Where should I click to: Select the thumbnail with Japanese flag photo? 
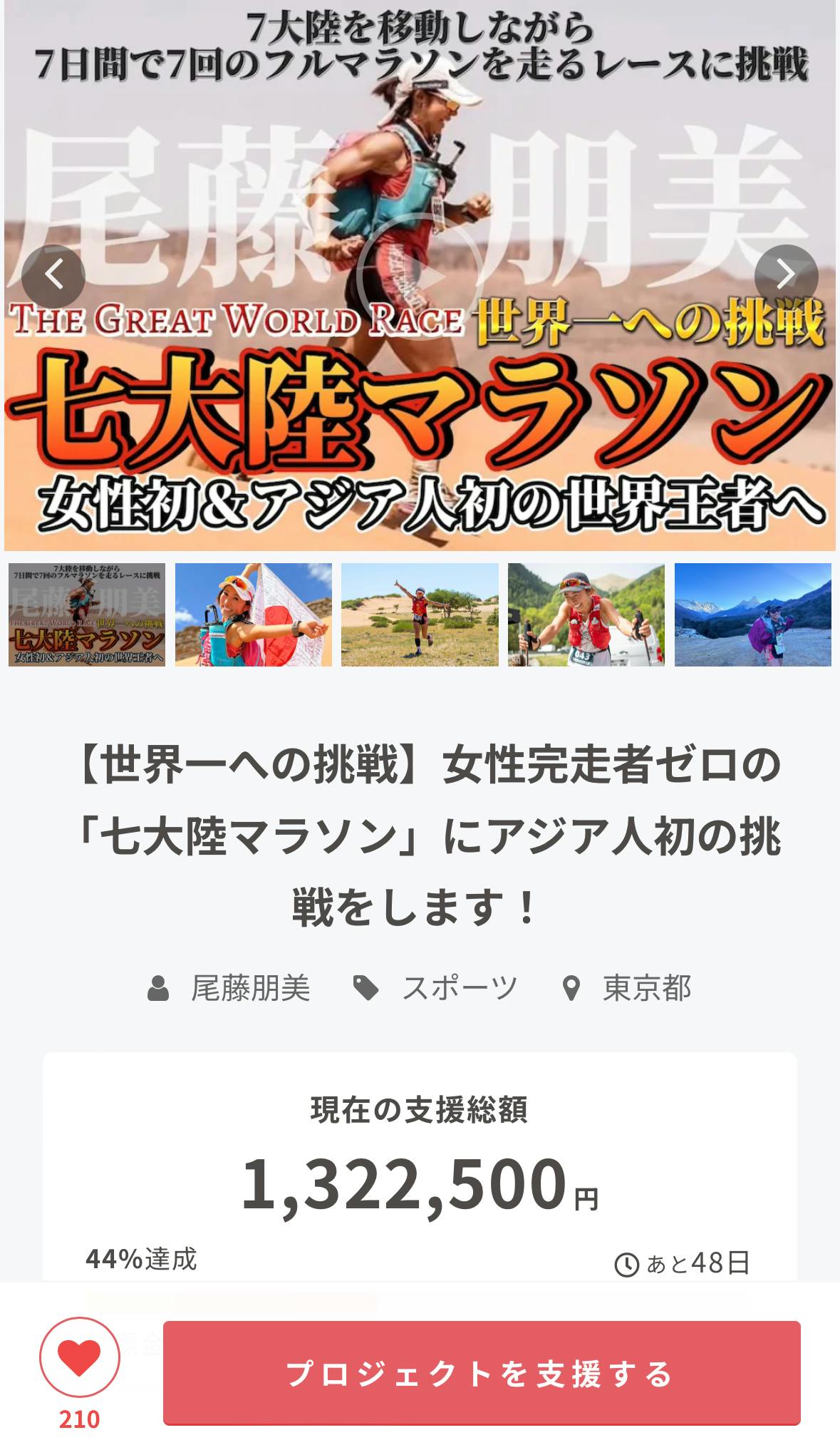(x=254, y=615)
